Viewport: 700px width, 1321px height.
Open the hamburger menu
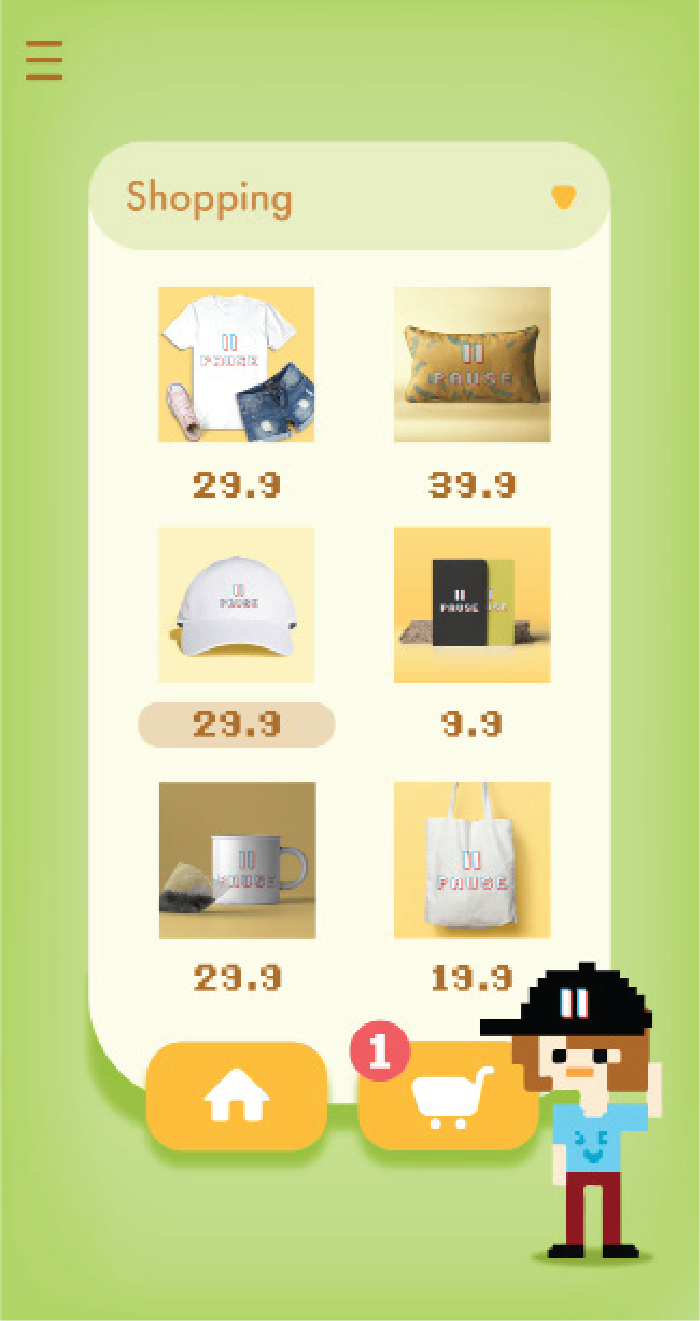[44, 61]
